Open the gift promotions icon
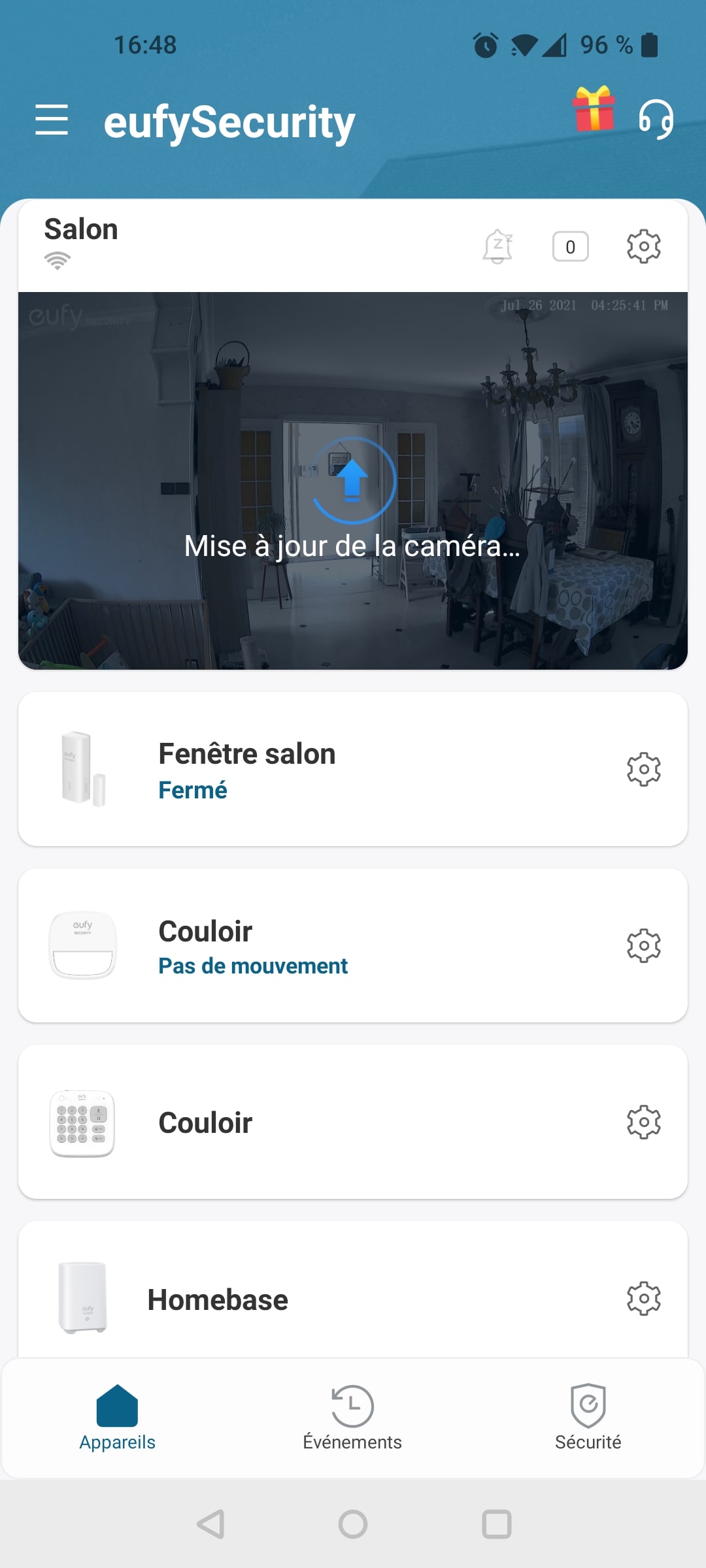 594,109
